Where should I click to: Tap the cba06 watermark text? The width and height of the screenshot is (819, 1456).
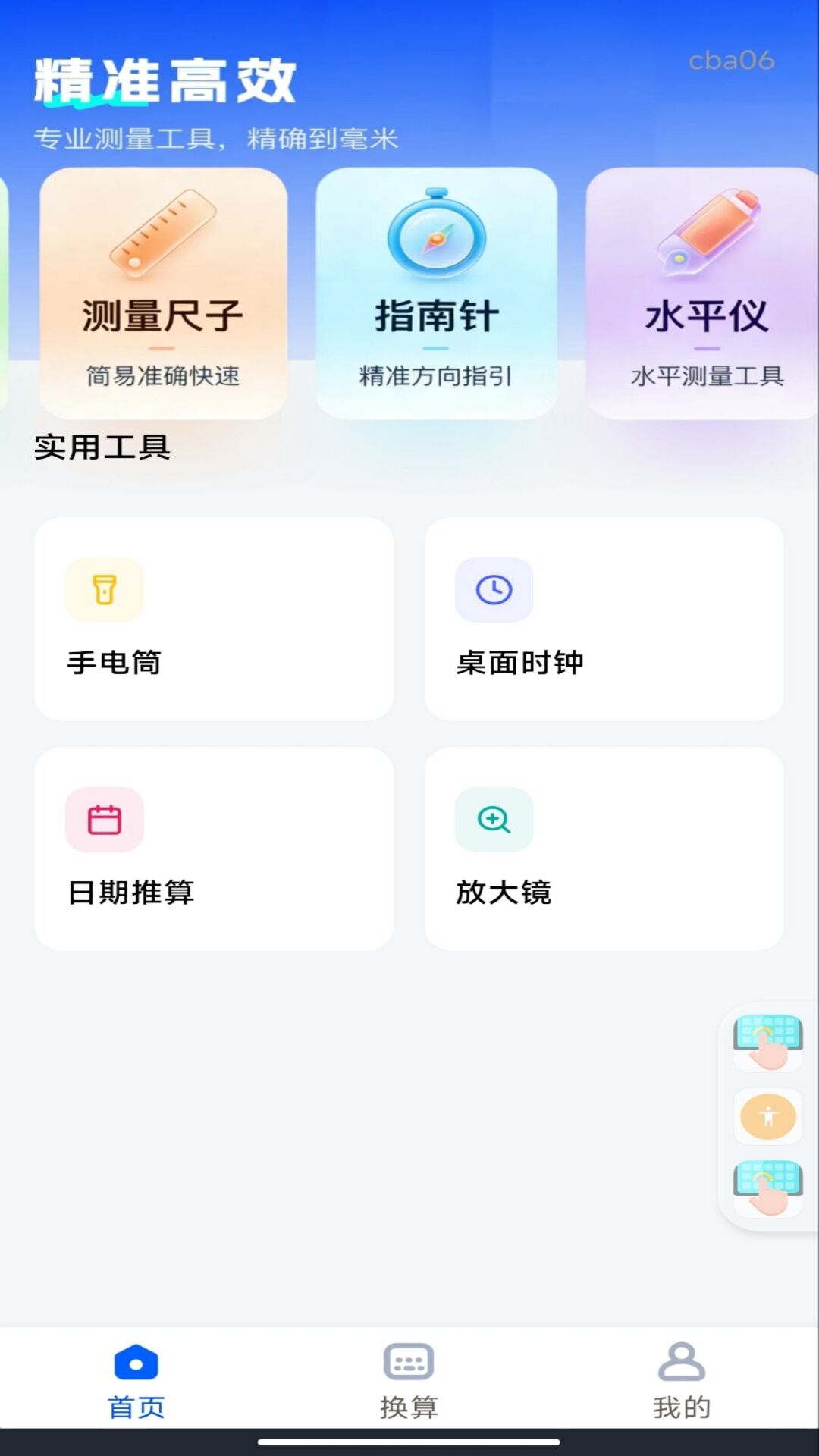point(730,62)
